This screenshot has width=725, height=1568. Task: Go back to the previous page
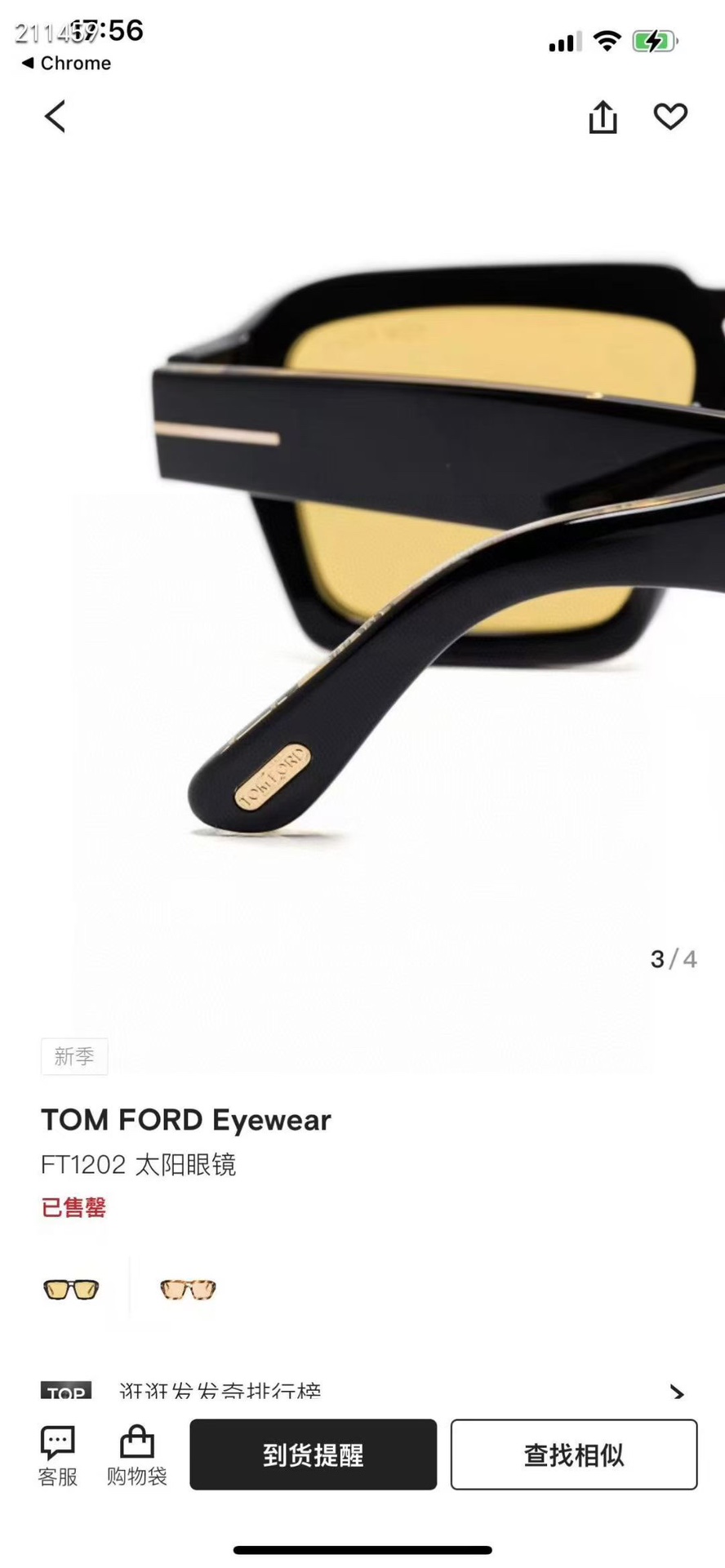(x=55, y=117)
